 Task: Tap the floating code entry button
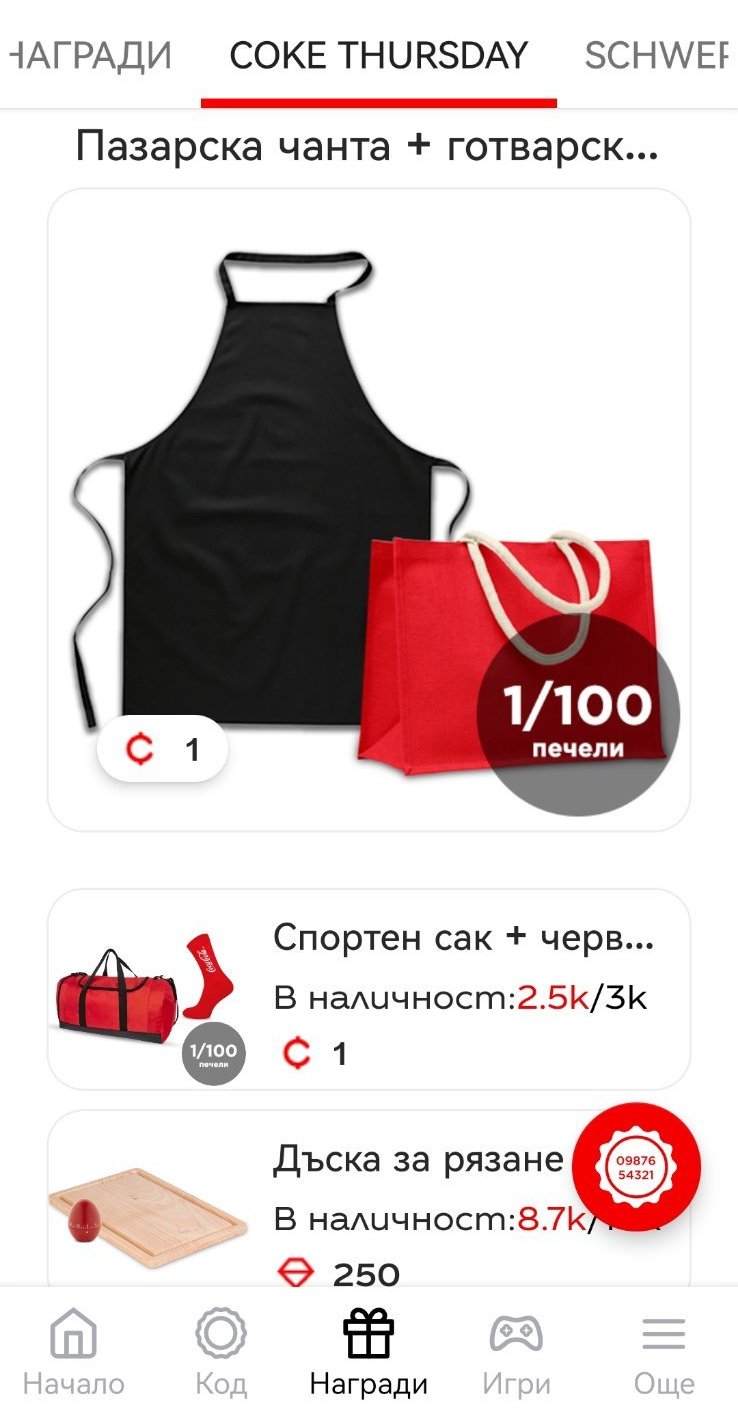636,1166
